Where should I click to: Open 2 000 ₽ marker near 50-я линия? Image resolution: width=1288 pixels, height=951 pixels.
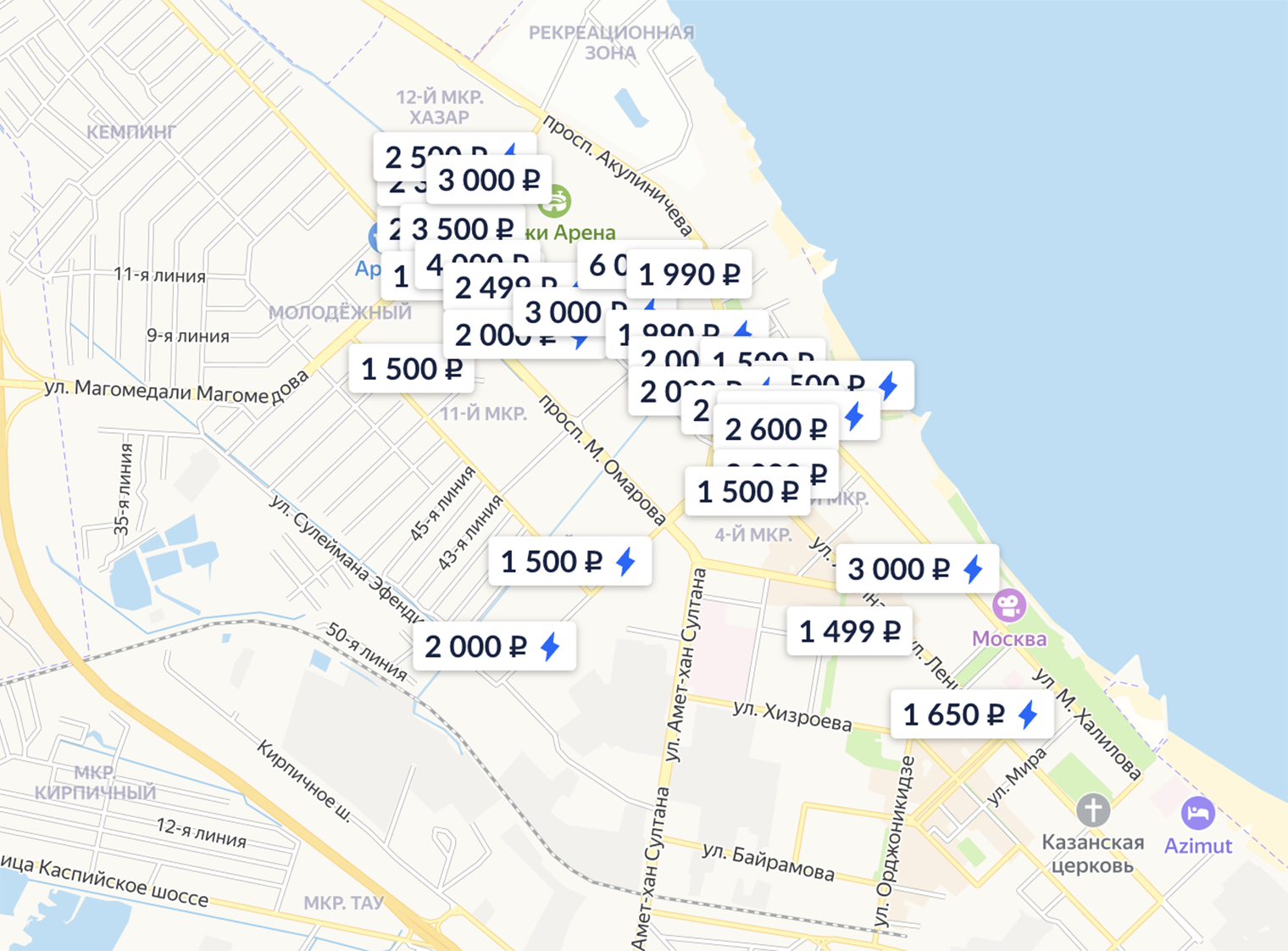click(493, 647)
